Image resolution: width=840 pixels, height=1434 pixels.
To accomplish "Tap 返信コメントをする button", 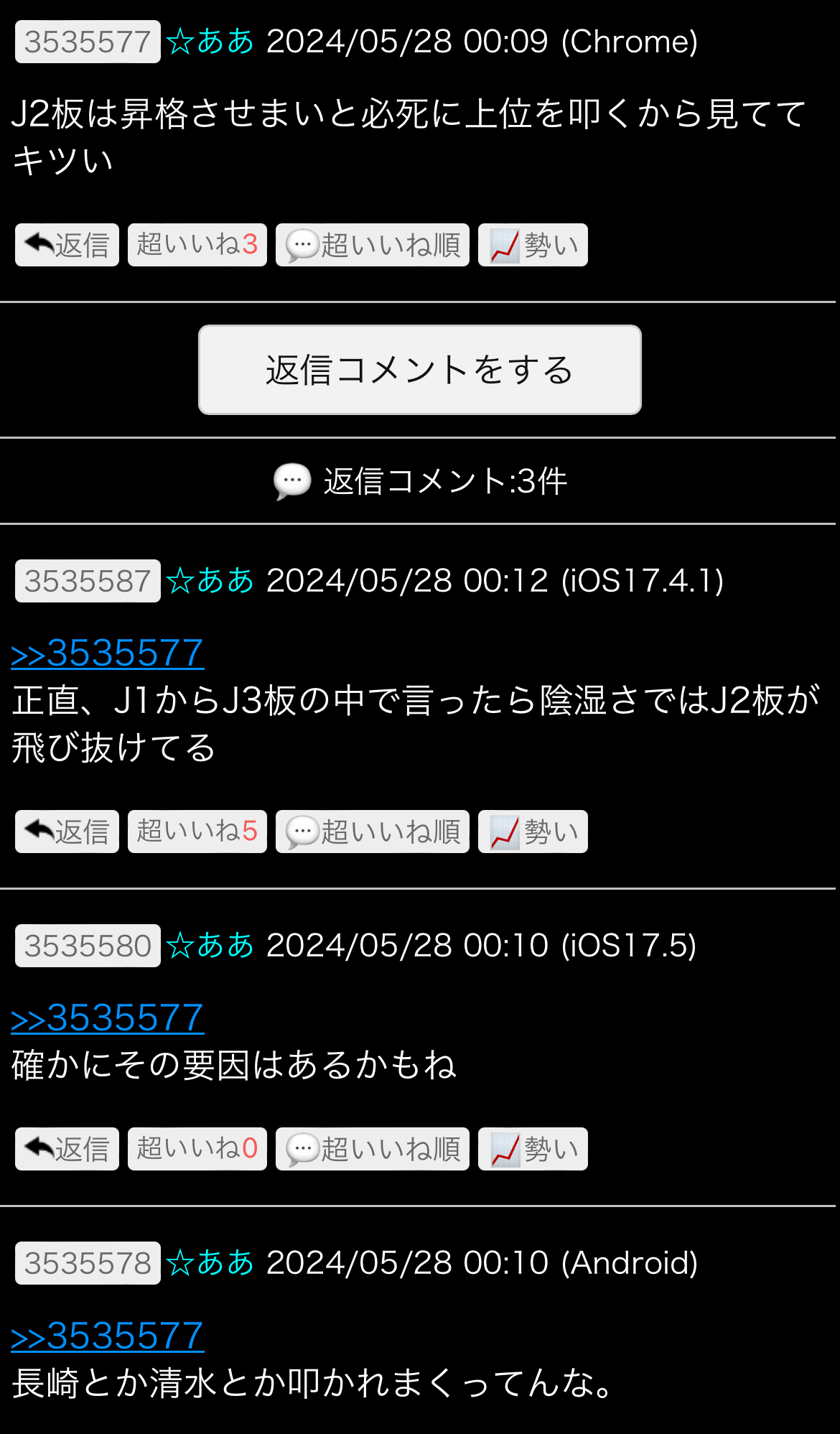I will [x=419, y=370].
